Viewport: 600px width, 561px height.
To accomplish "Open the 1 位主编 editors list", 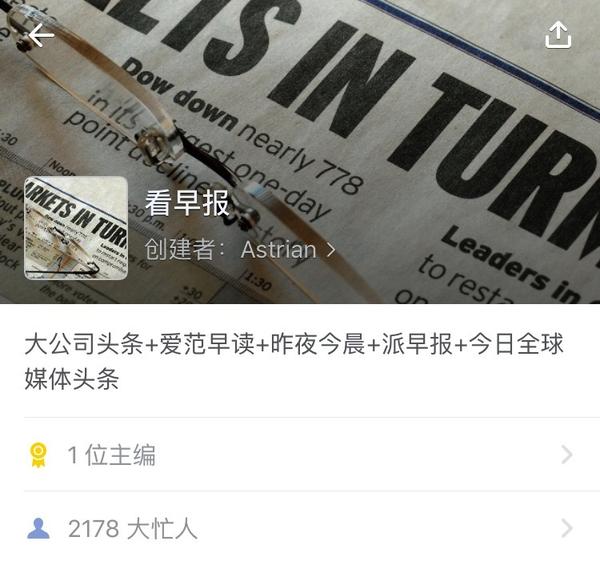I will point(300,455).
